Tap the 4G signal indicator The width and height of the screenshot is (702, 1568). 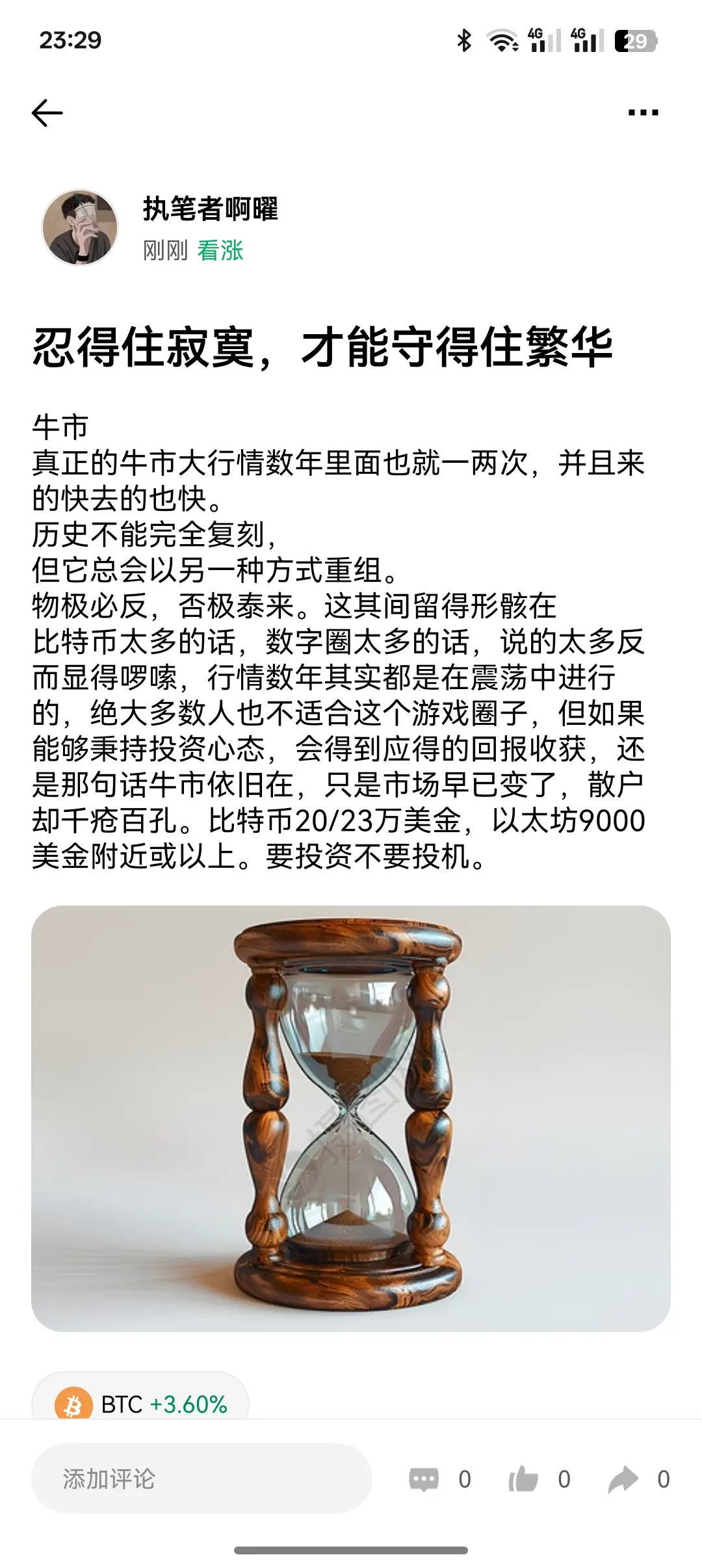pyautogui.click(x=543, y=39)
